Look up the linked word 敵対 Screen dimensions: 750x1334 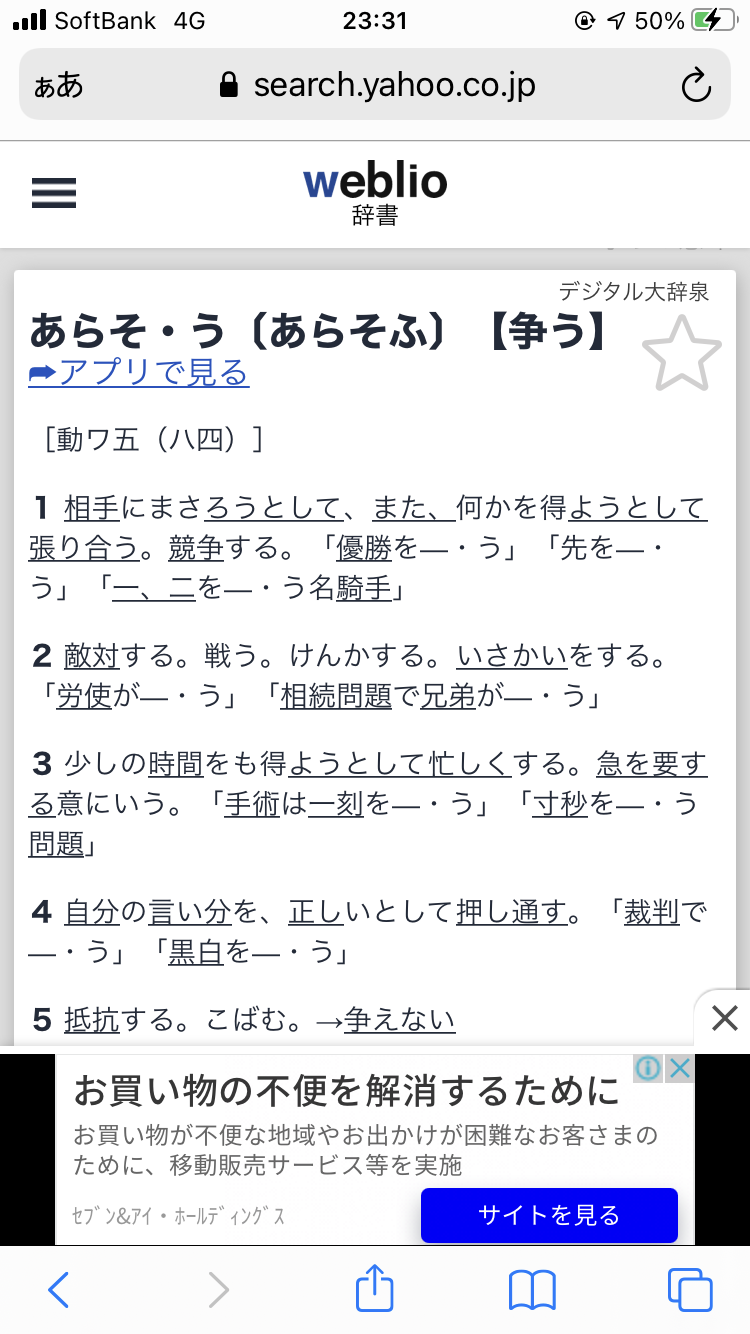(x=91, y=656)
